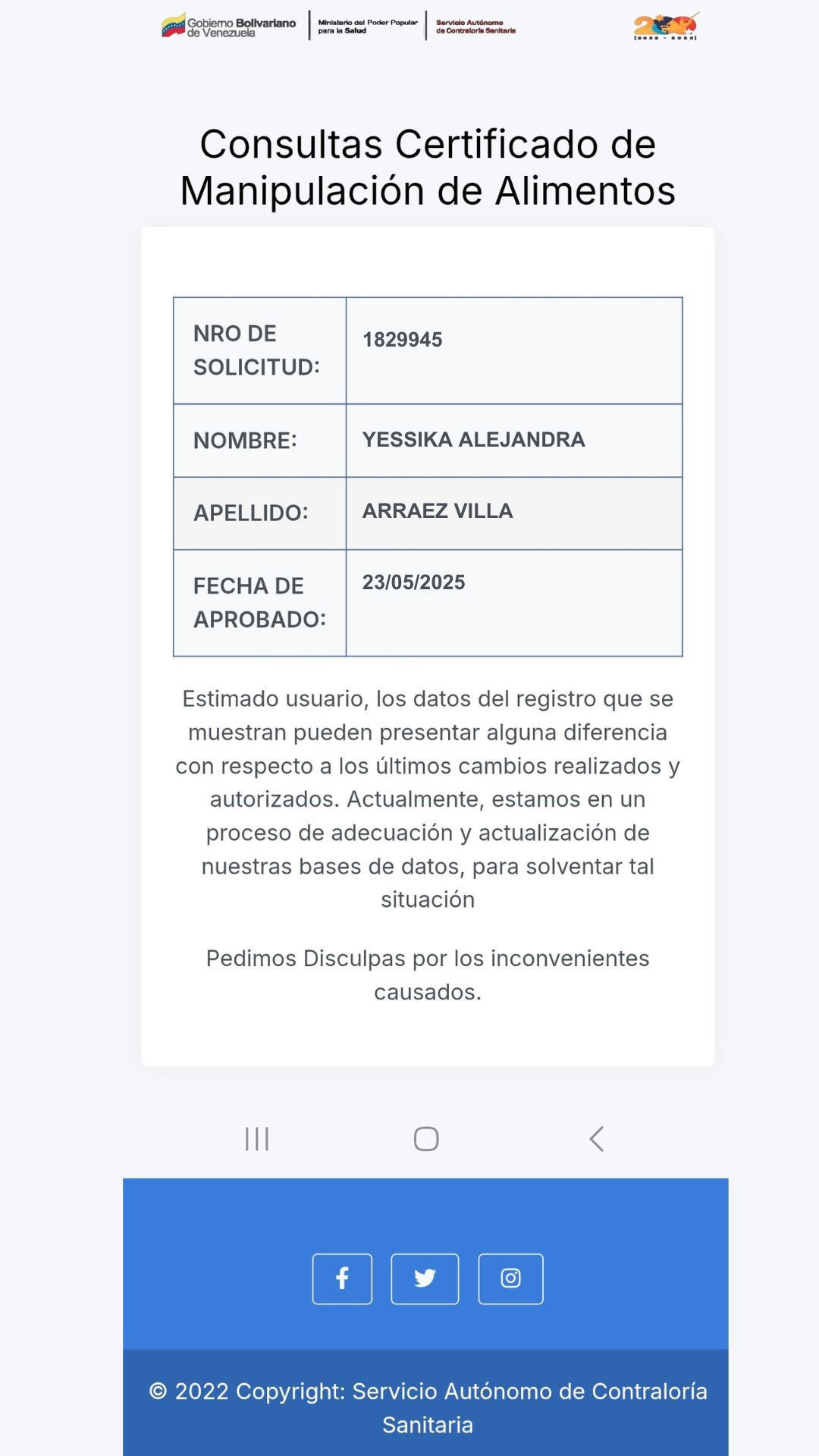
Task: Go back with the navigation arrow
Action: 597,1138
